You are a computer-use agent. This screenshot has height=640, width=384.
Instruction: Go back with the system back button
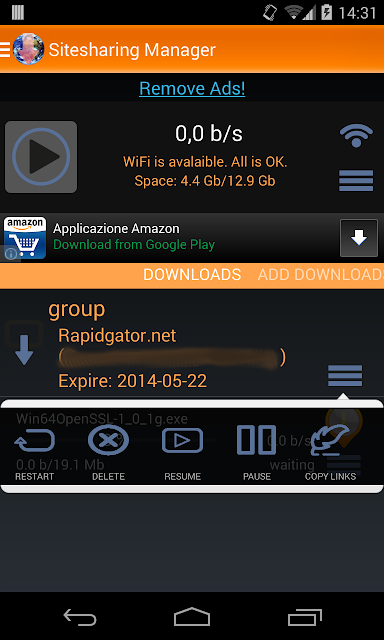pyautogui.click(x=80, y=616)
